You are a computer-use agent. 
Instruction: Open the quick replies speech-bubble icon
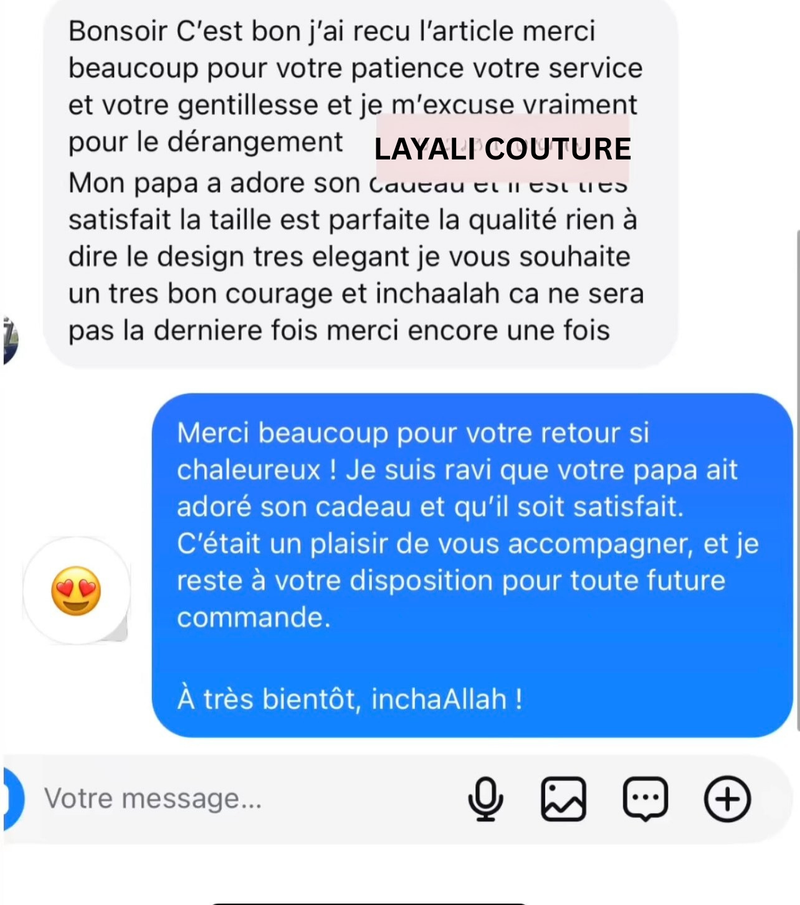pos(645,799)
